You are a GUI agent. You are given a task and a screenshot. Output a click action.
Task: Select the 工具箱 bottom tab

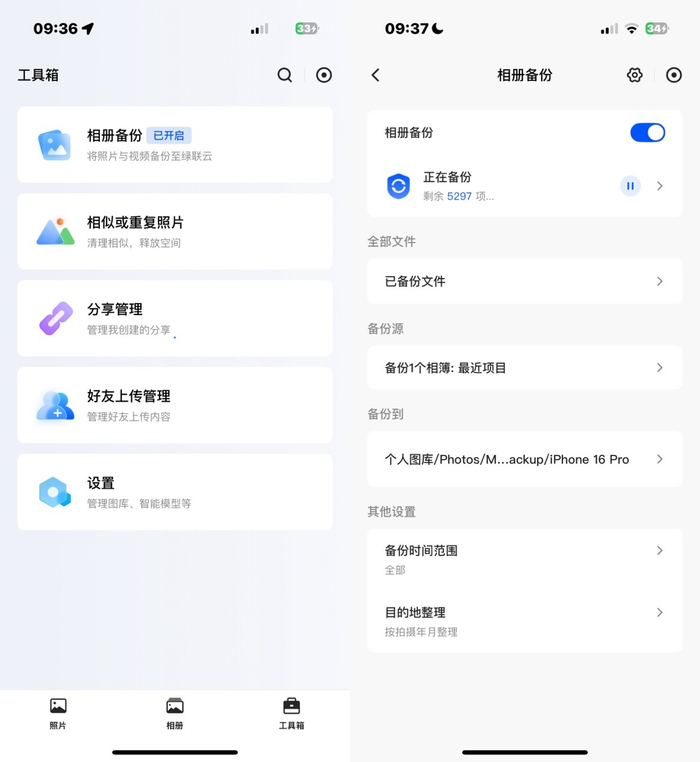click(x=291, y=713)
